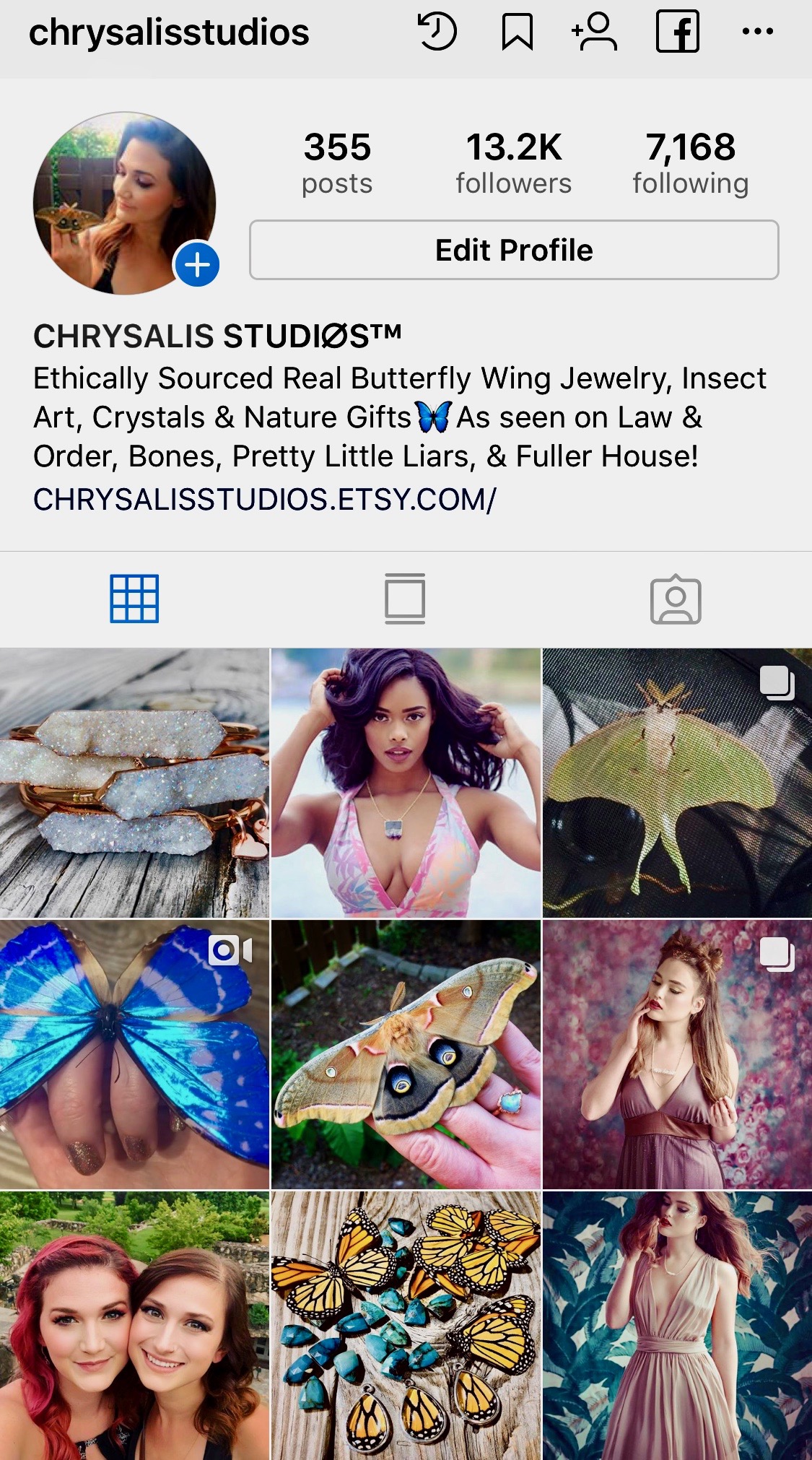Open saved posts bookmark
812x1460 pixels.
[517, 32]
